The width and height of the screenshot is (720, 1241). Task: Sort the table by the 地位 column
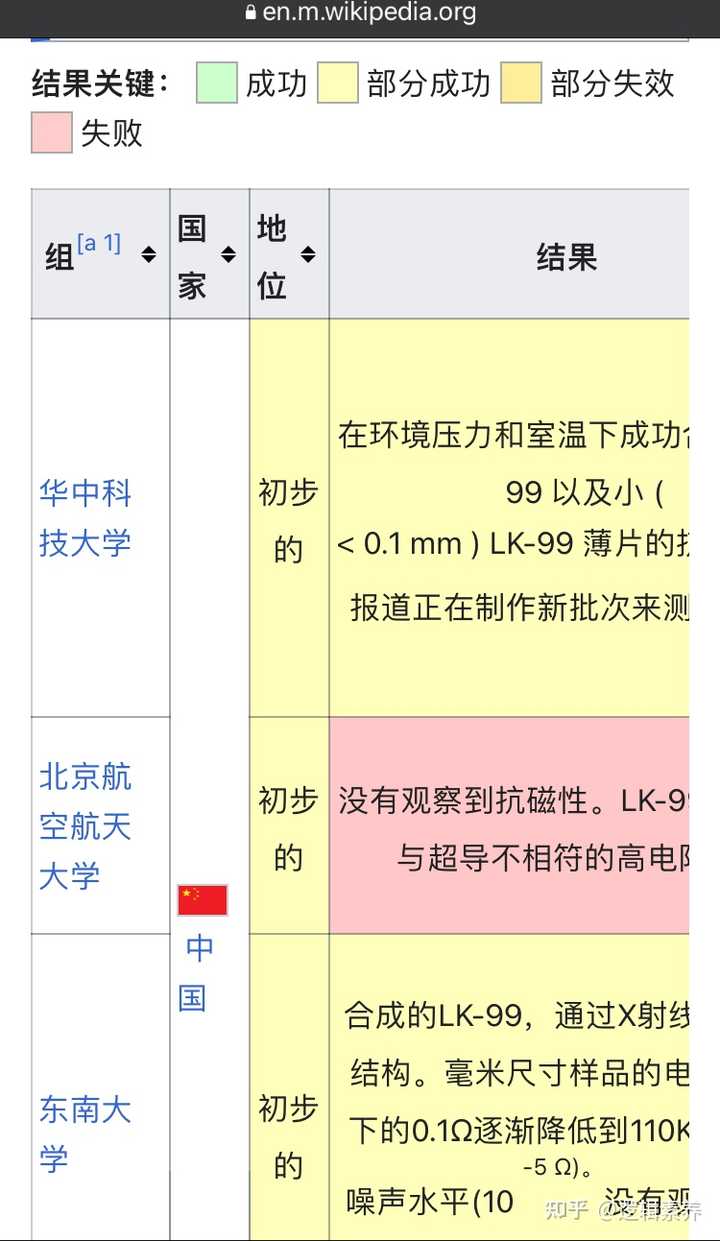click(x=308, y=254)
